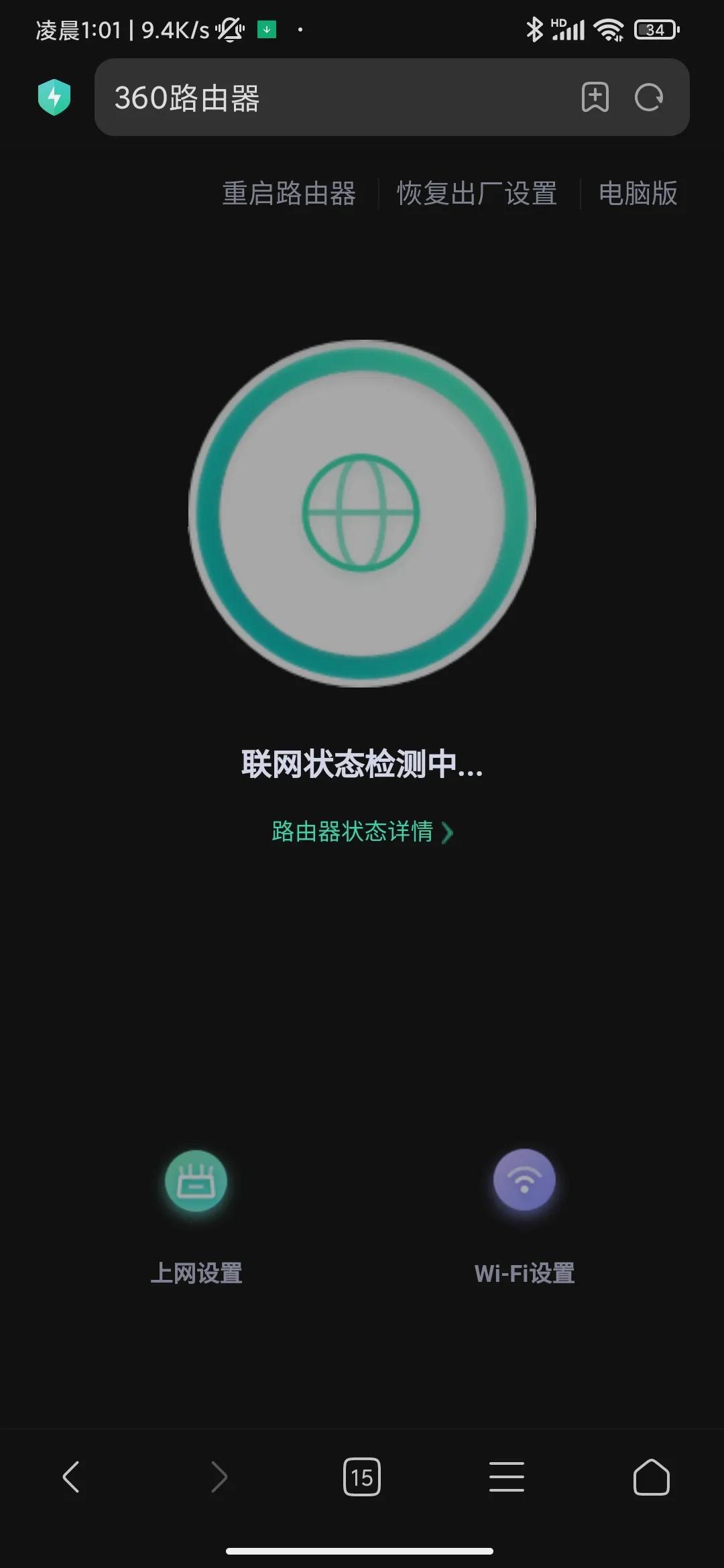This screenshot has width=724, height=1568.
Task: Reload the page with the refresh icon
Action: click(648, 98)
